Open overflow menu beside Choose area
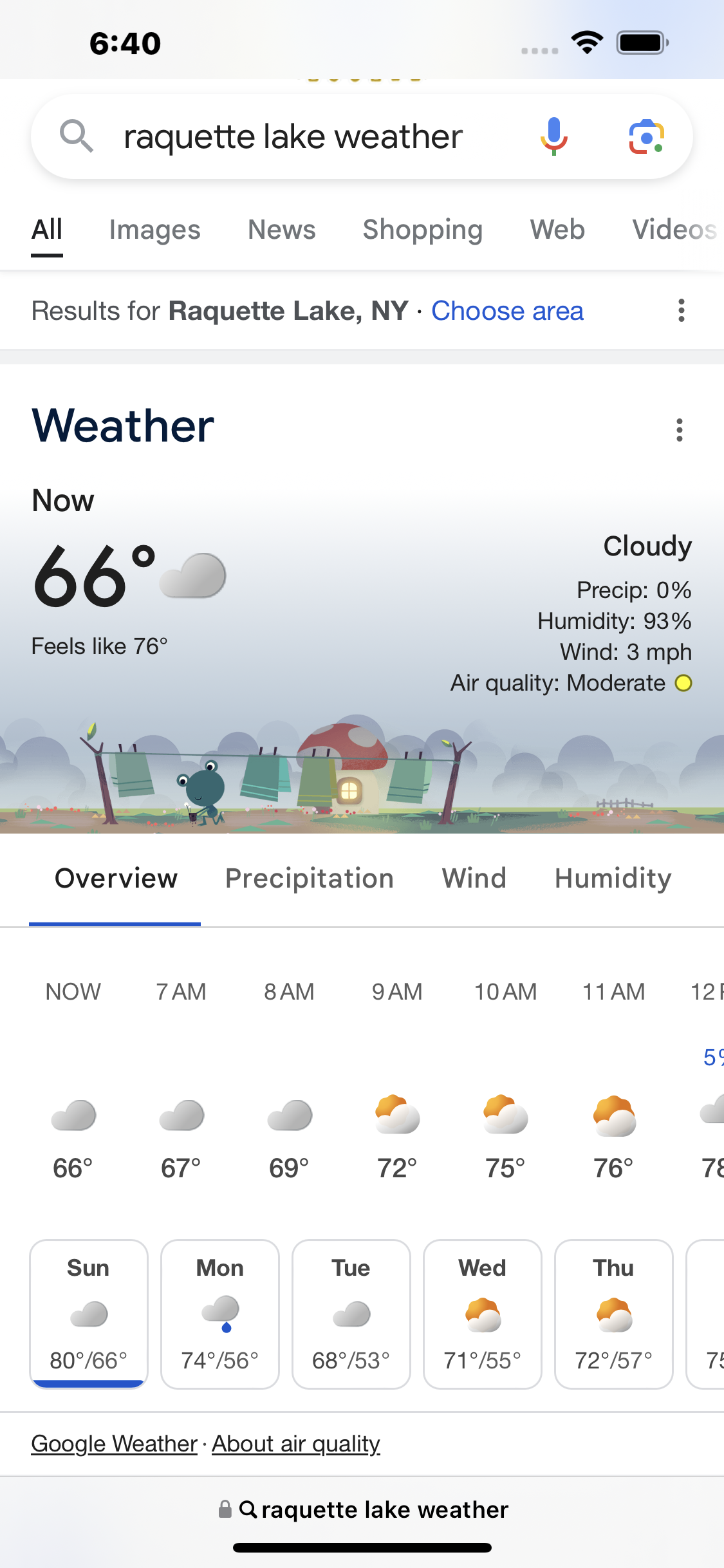Screen dimensions: 724x1568 click(681, 310)
